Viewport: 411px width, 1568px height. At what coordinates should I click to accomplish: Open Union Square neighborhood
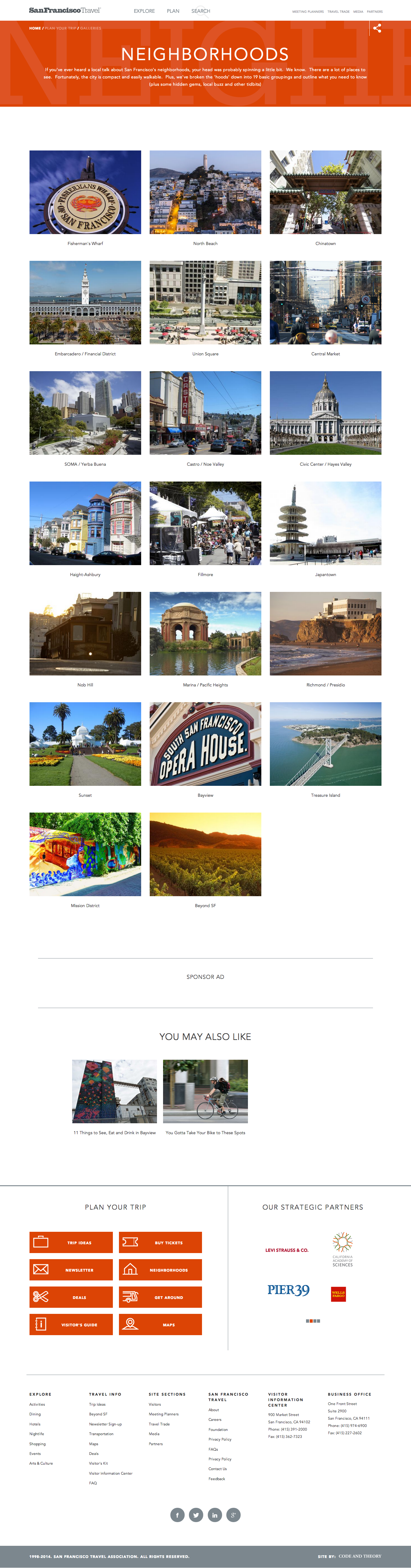[x=205, y=302]
